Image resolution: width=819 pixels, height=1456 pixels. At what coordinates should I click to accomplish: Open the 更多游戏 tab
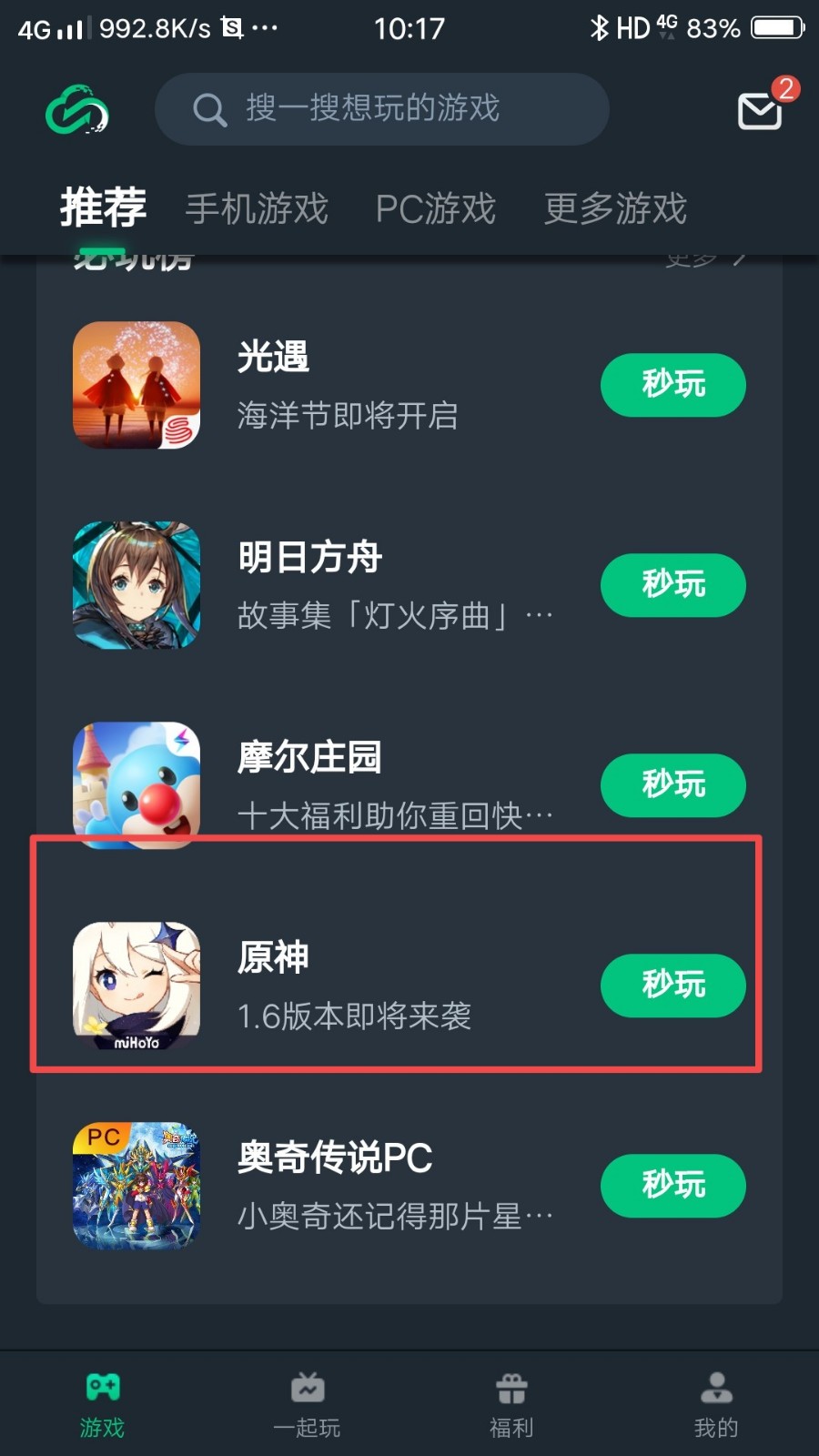pyautogui.click(x=614, y=209)
